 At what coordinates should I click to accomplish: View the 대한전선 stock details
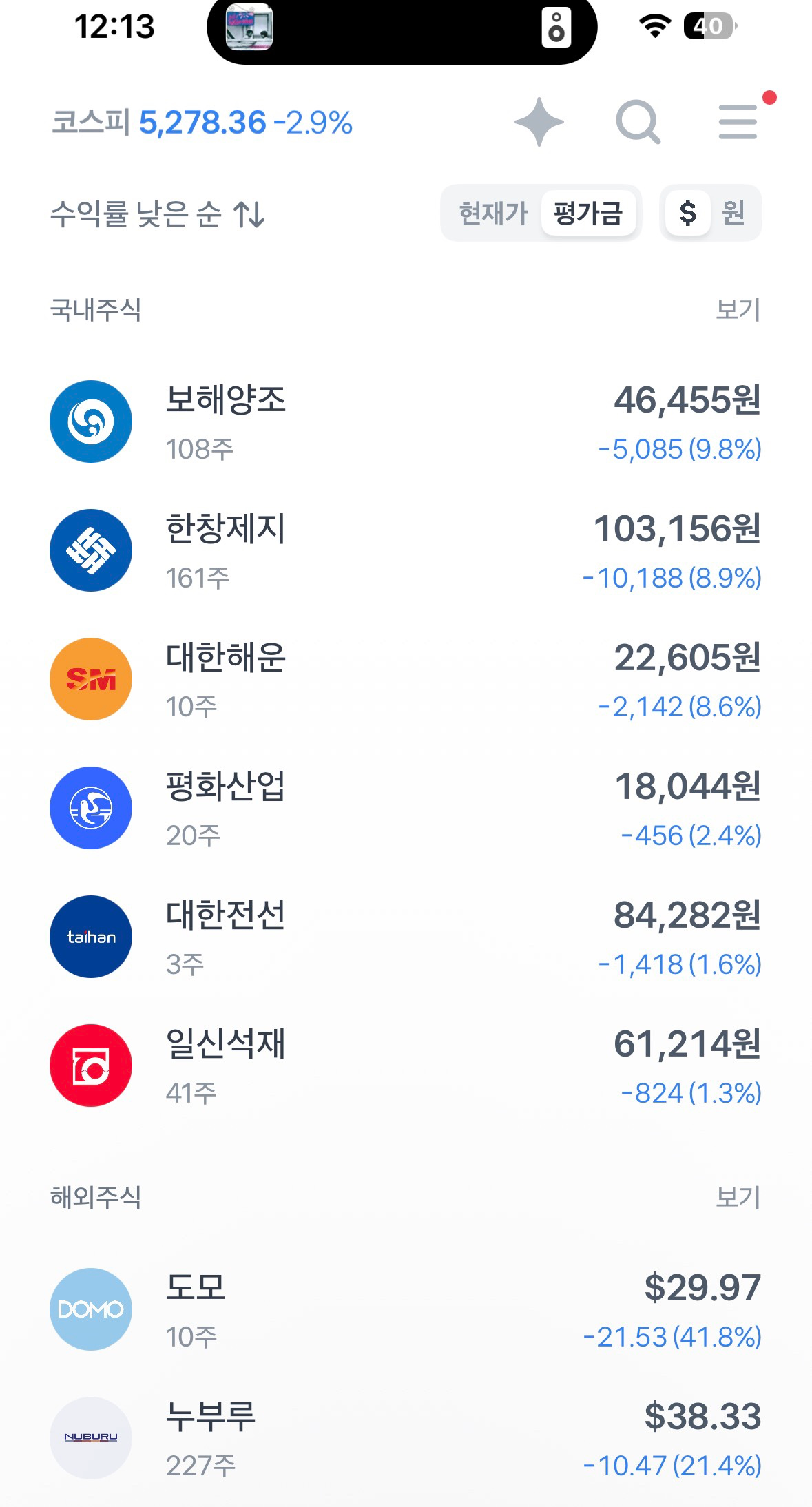(405, 937)
